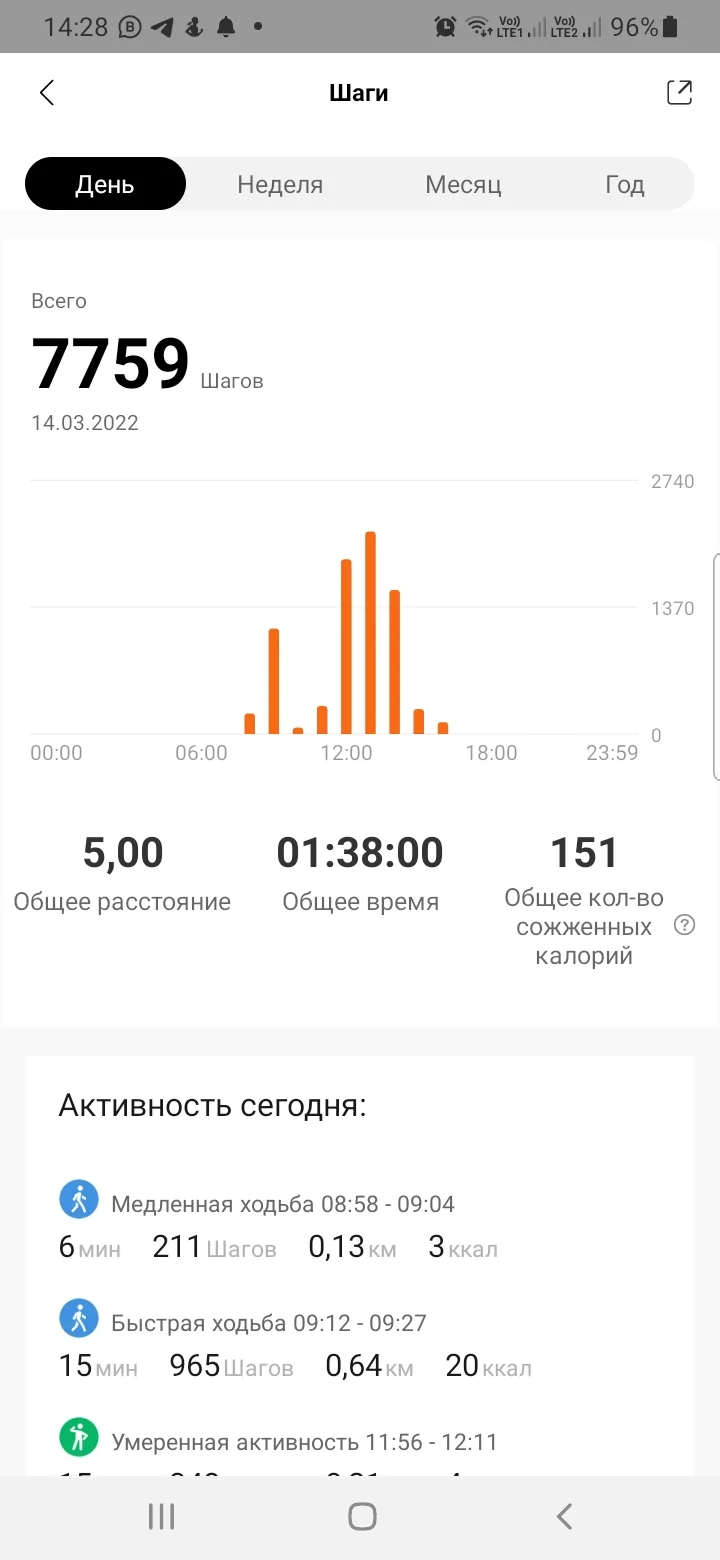This screenshot has height=1560, width=720.
Task: Click the chart scrollbar on the right edge
Action: point(714,660)
